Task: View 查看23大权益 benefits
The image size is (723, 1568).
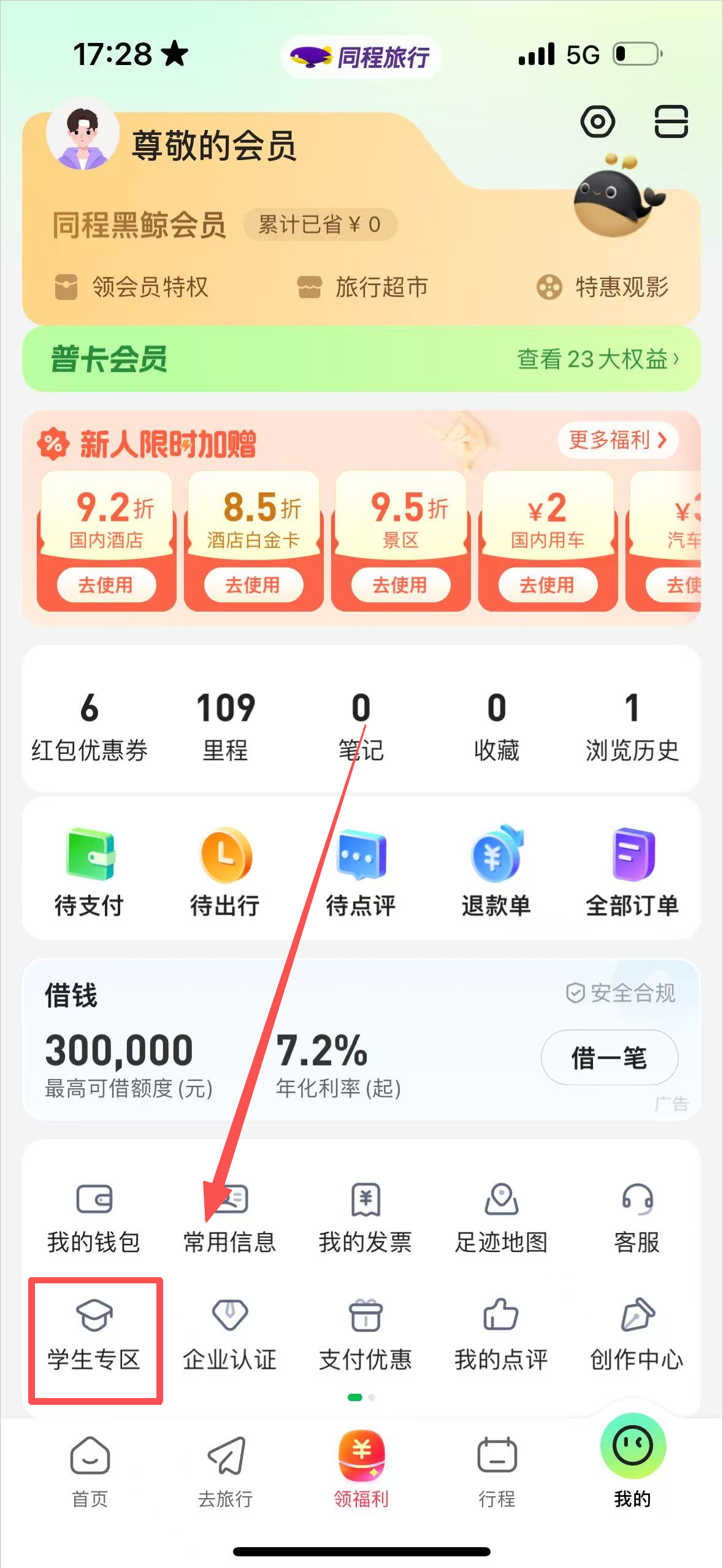Action: pos(597,359)
